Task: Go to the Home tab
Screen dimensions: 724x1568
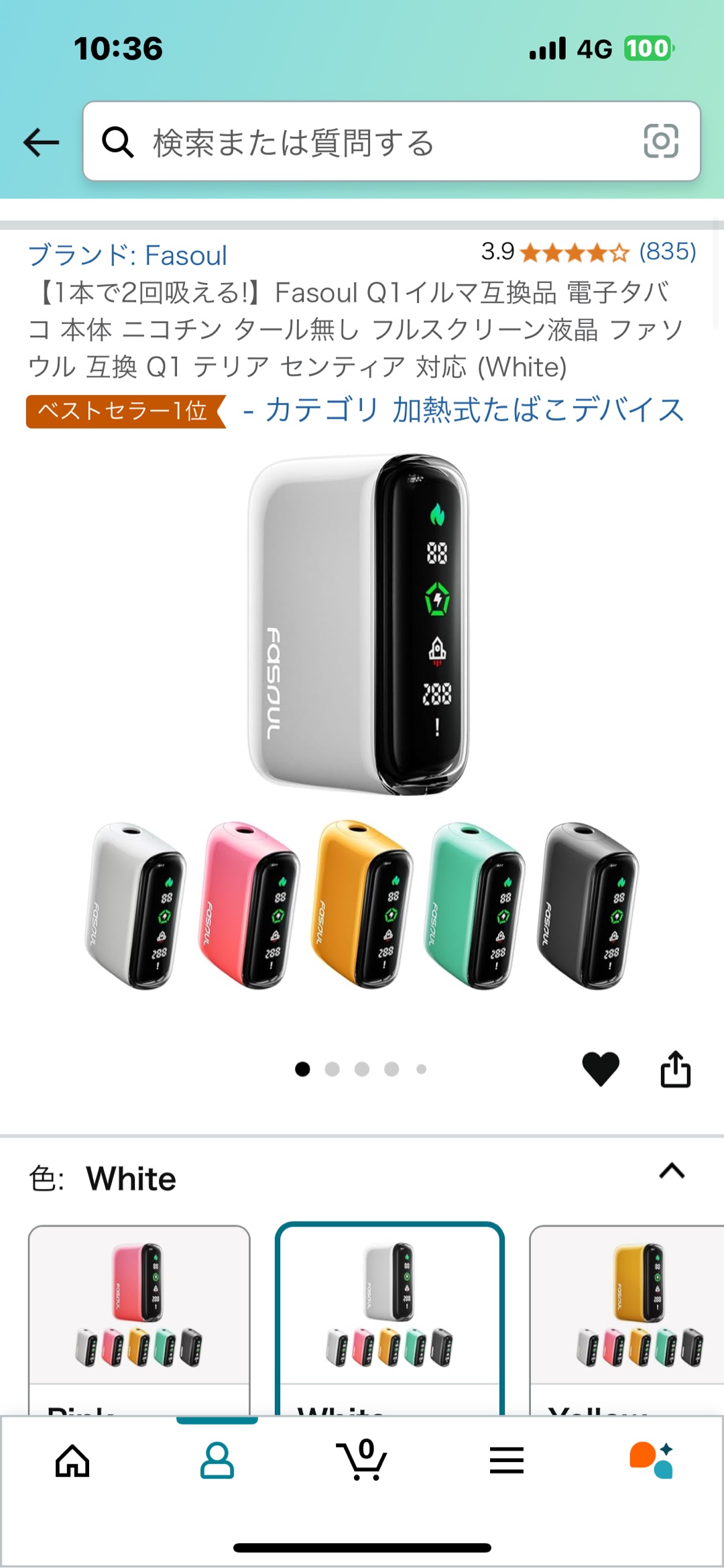Action: (72, 1461)
